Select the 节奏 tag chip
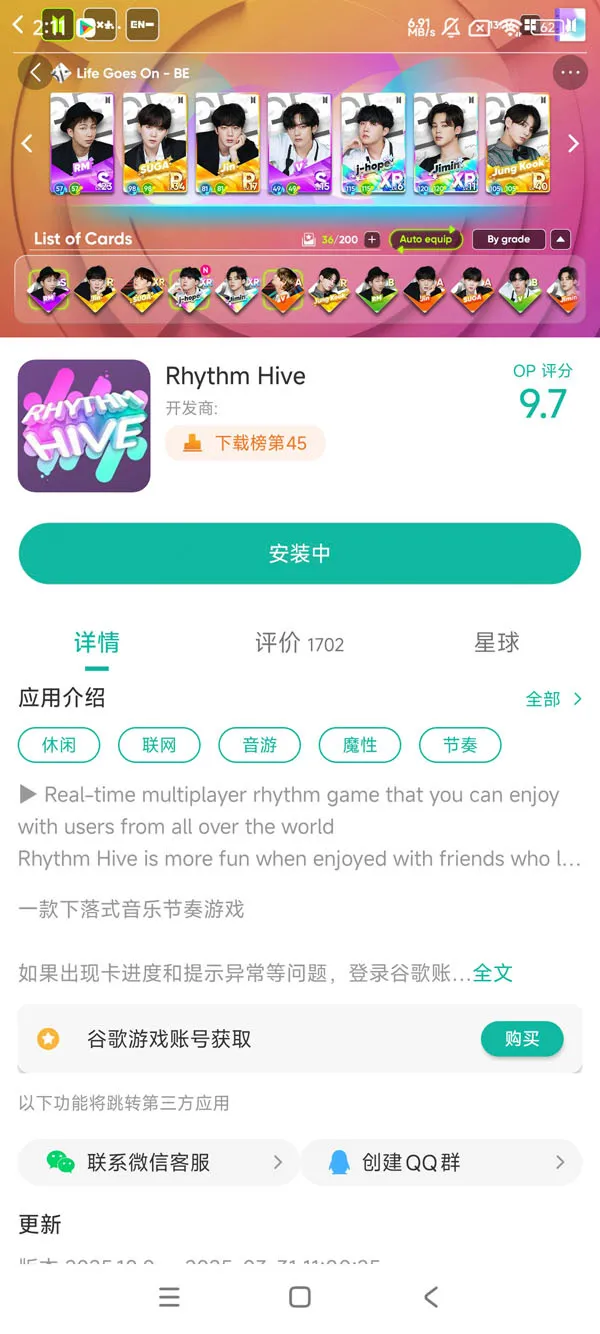 tap(459, 745)
